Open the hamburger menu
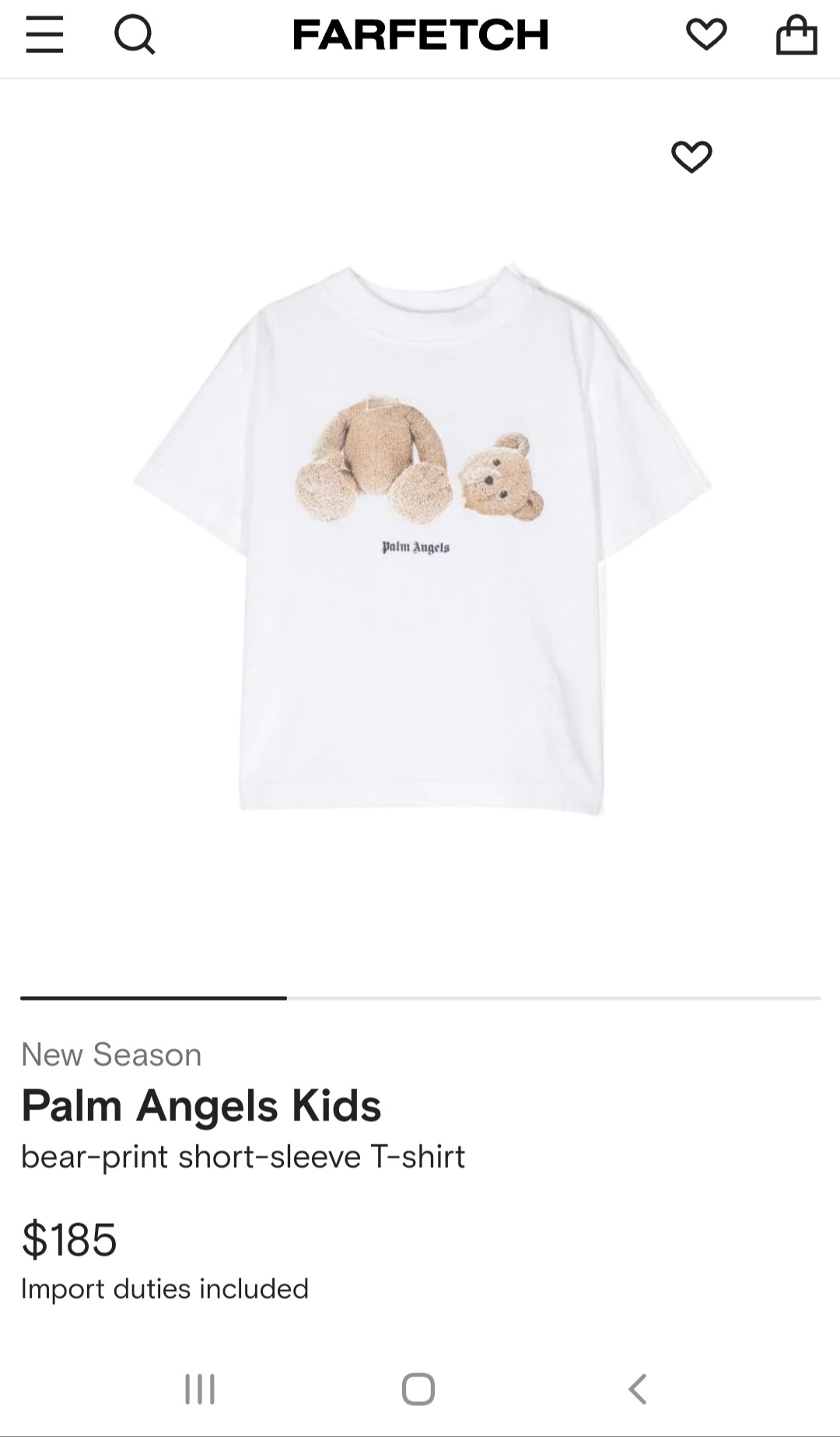840x1437 pixels. click(44, 36)
